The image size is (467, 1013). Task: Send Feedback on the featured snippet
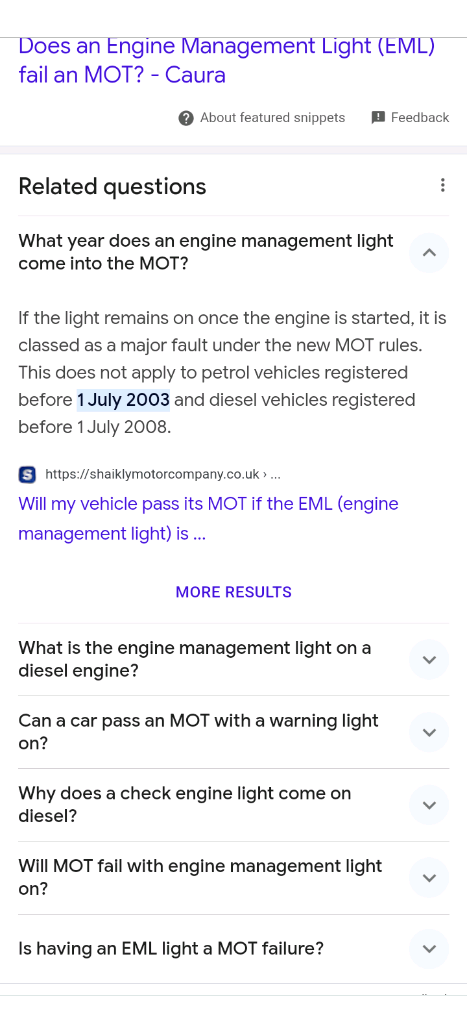pos(410,118)
